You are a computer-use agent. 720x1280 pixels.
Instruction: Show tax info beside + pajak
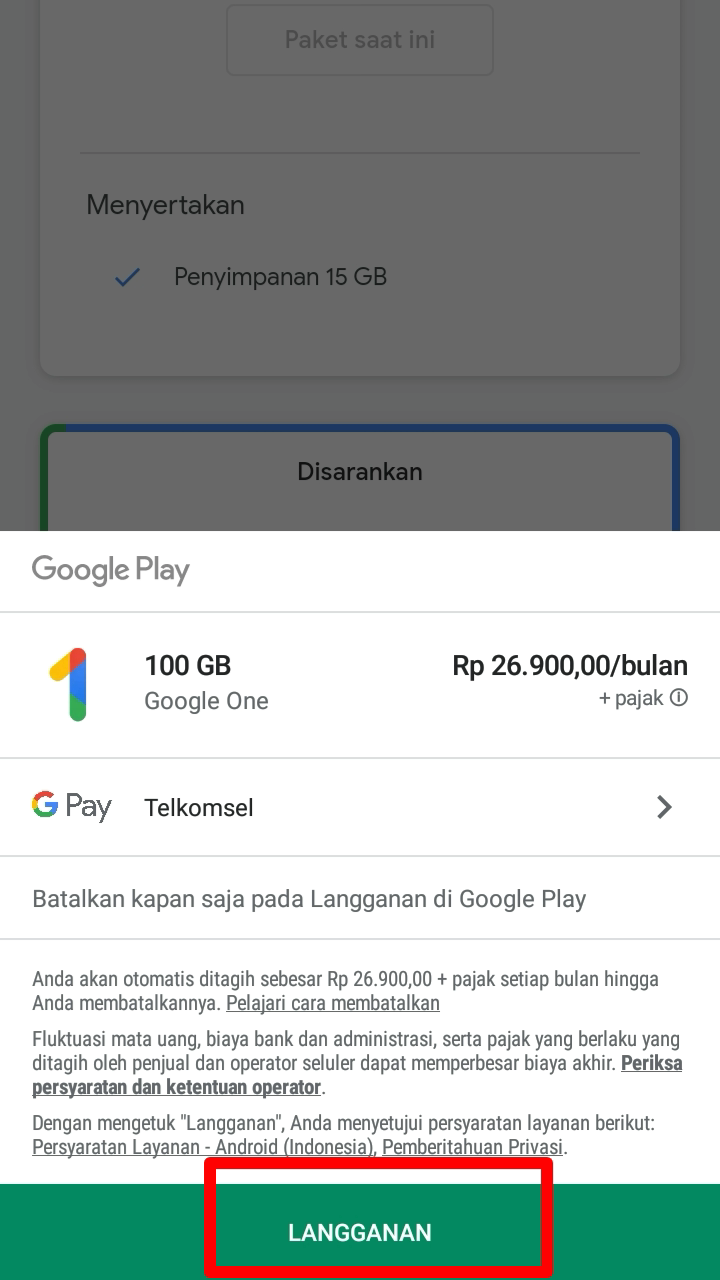(679, 698)
